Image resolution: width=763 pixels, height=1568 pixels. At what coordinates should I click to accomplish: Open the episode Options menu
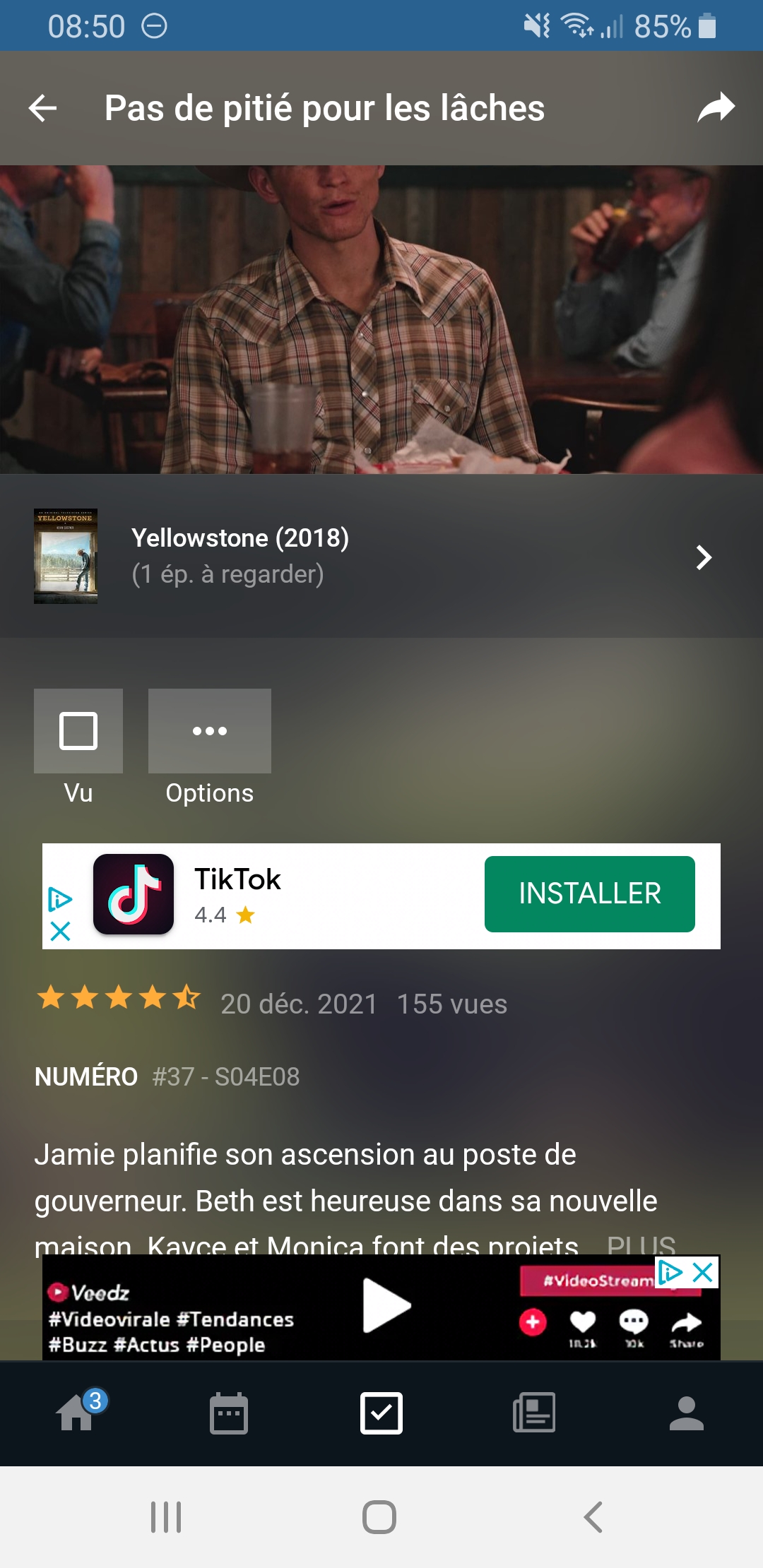[x=209, y=731]
